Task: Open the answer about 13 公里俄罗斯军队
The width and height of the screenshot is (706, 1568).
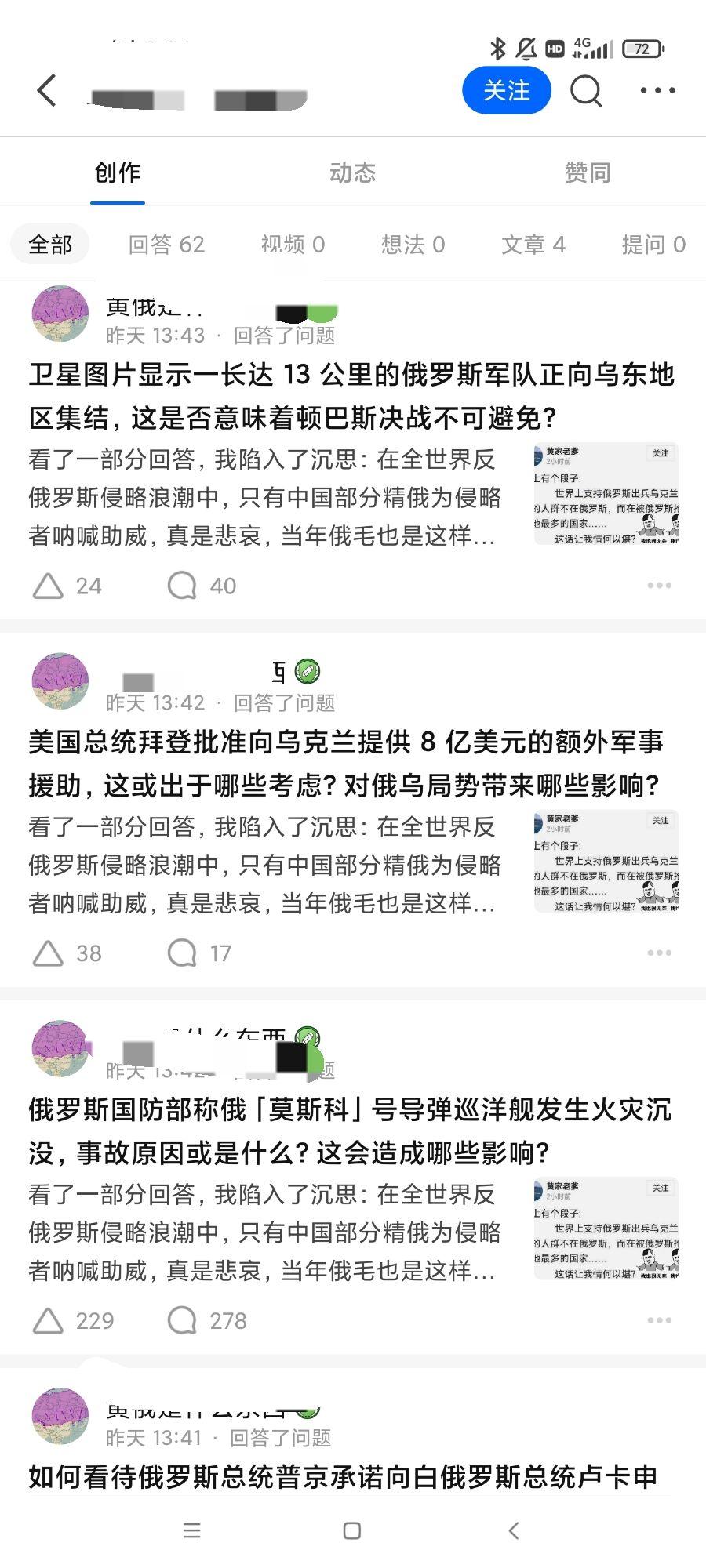Action: click(351, 396)
